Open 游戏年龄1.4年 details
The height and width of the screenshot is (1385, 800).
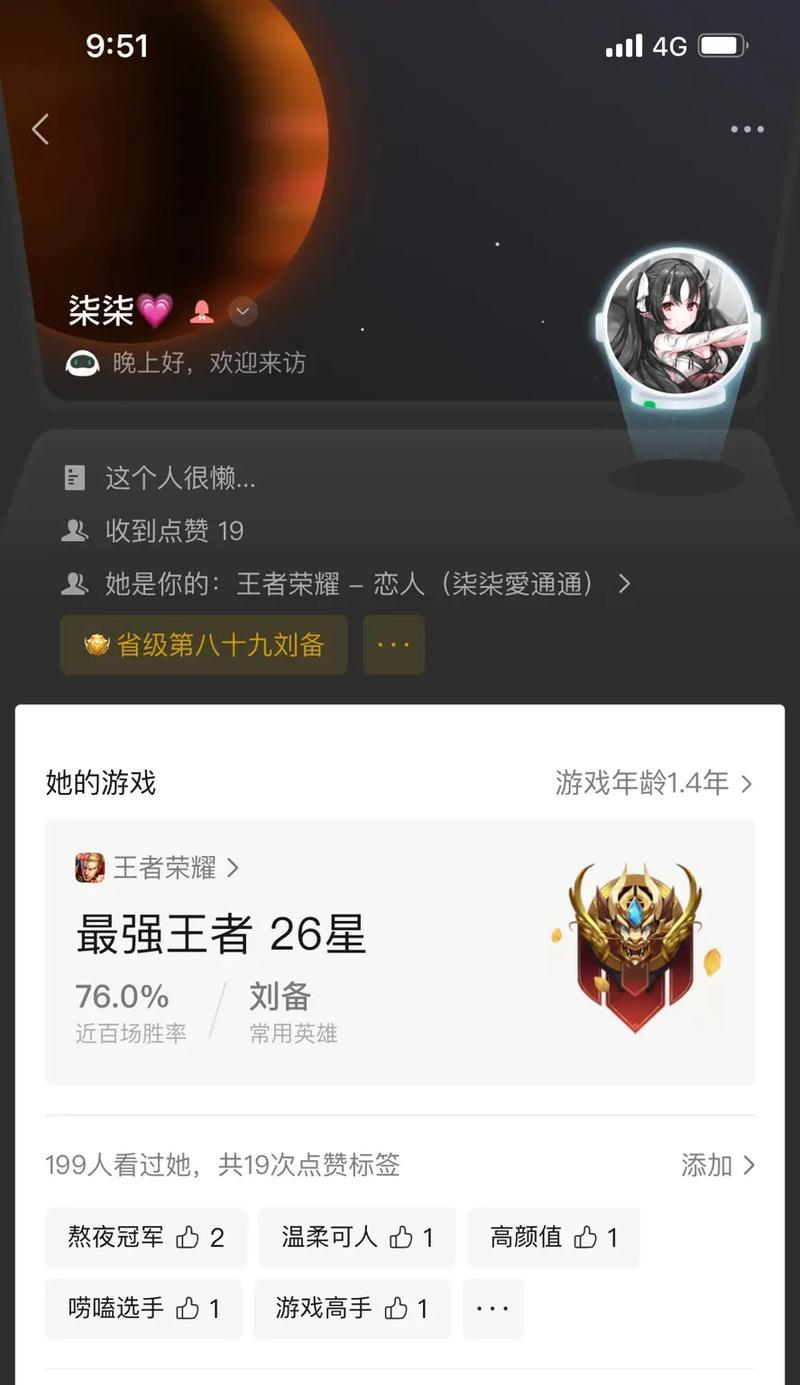tap(653, 783)
